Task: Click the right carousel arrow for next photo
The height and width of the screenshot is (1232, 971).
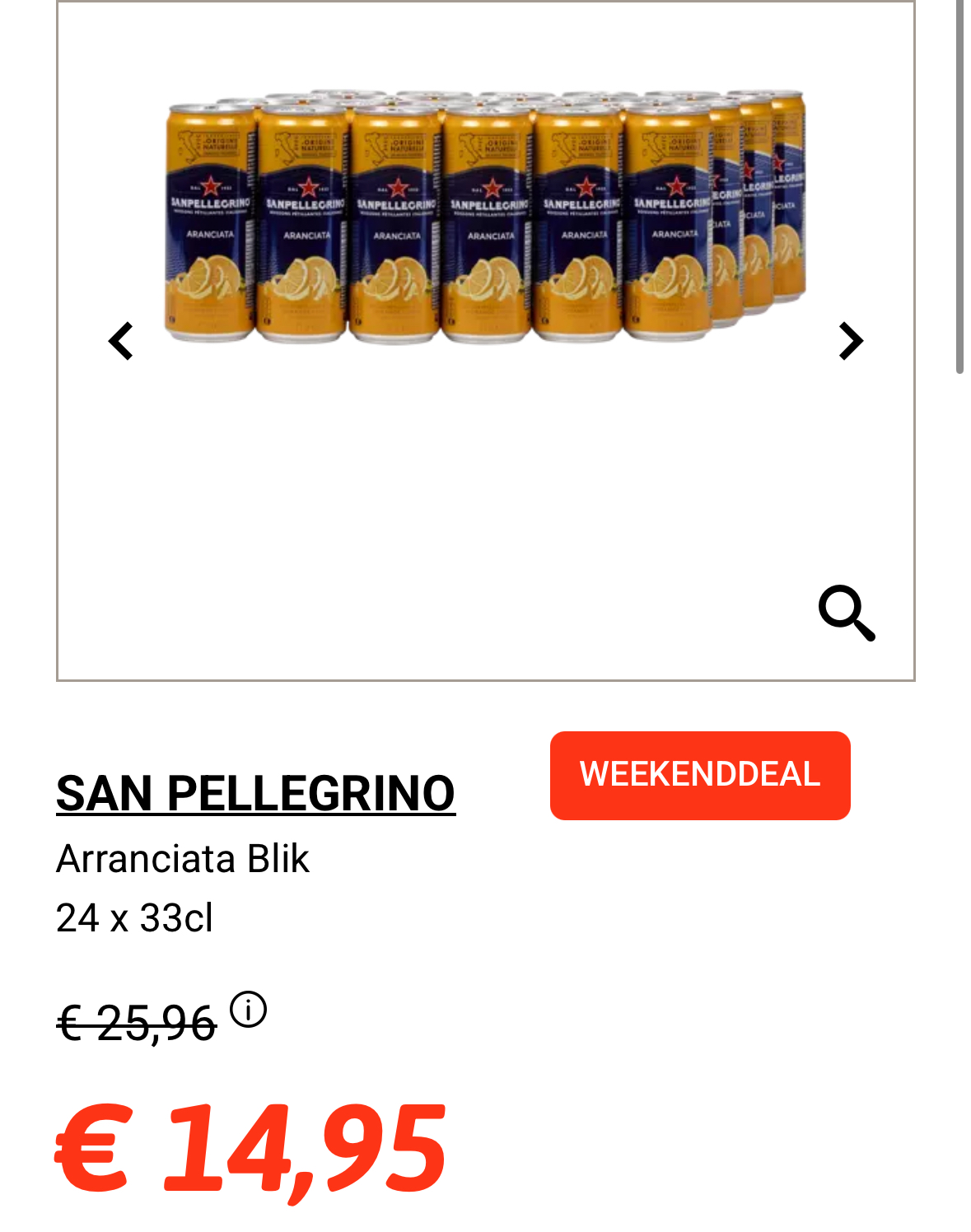Action: [x=851, y=341]
